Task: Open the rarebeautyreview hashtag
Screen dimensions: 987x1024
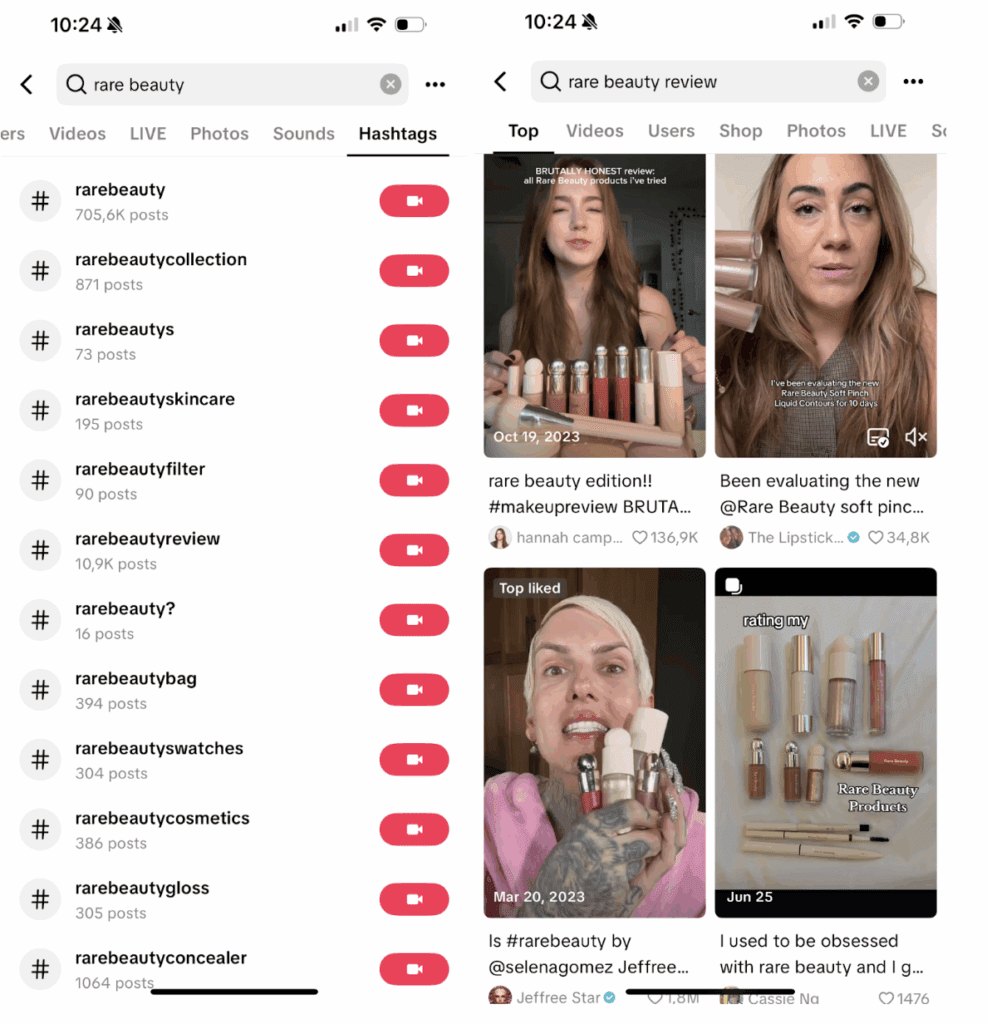Action: [147, 550]
